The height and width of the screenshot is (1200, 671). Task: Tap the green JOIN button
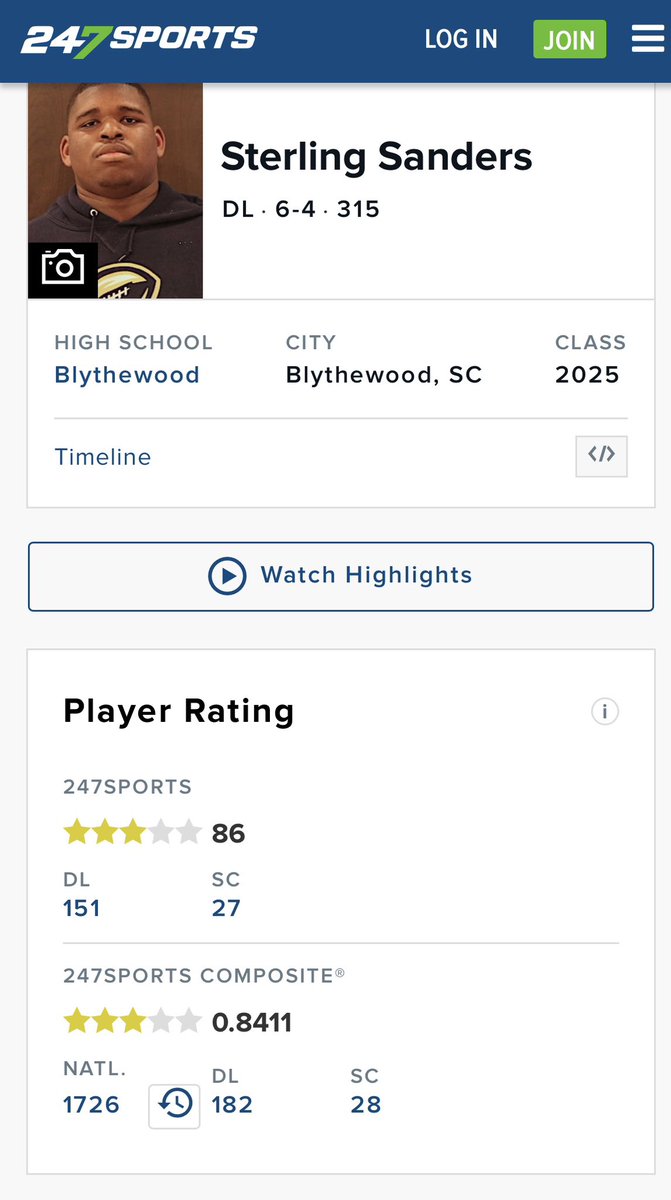[569, 39]
